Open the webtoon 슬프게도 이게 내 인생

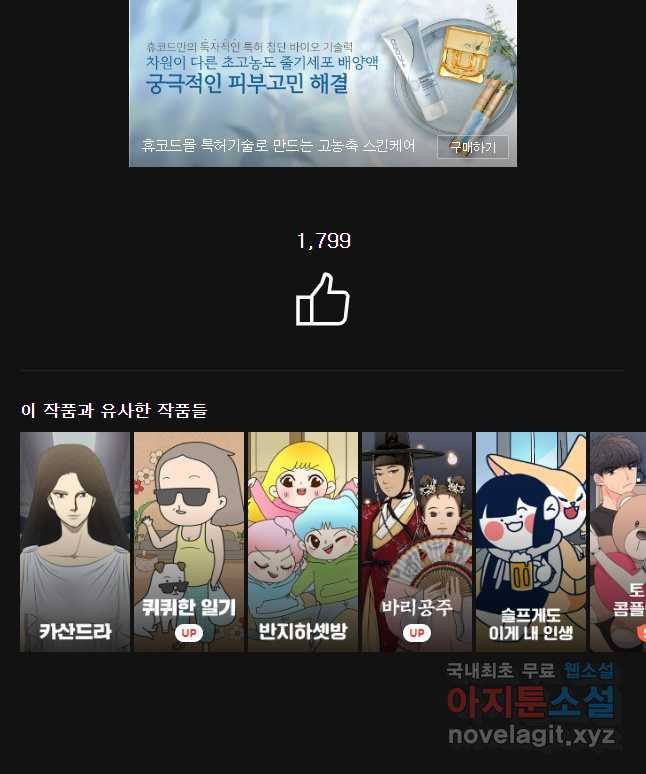530,541
